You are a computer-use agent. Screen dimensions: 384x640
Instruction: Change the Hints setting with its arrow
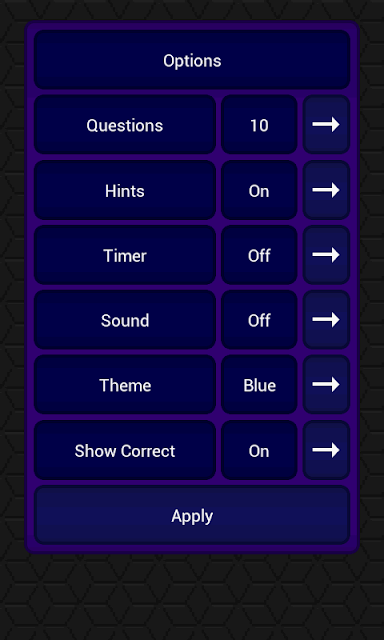click(326, 190)
